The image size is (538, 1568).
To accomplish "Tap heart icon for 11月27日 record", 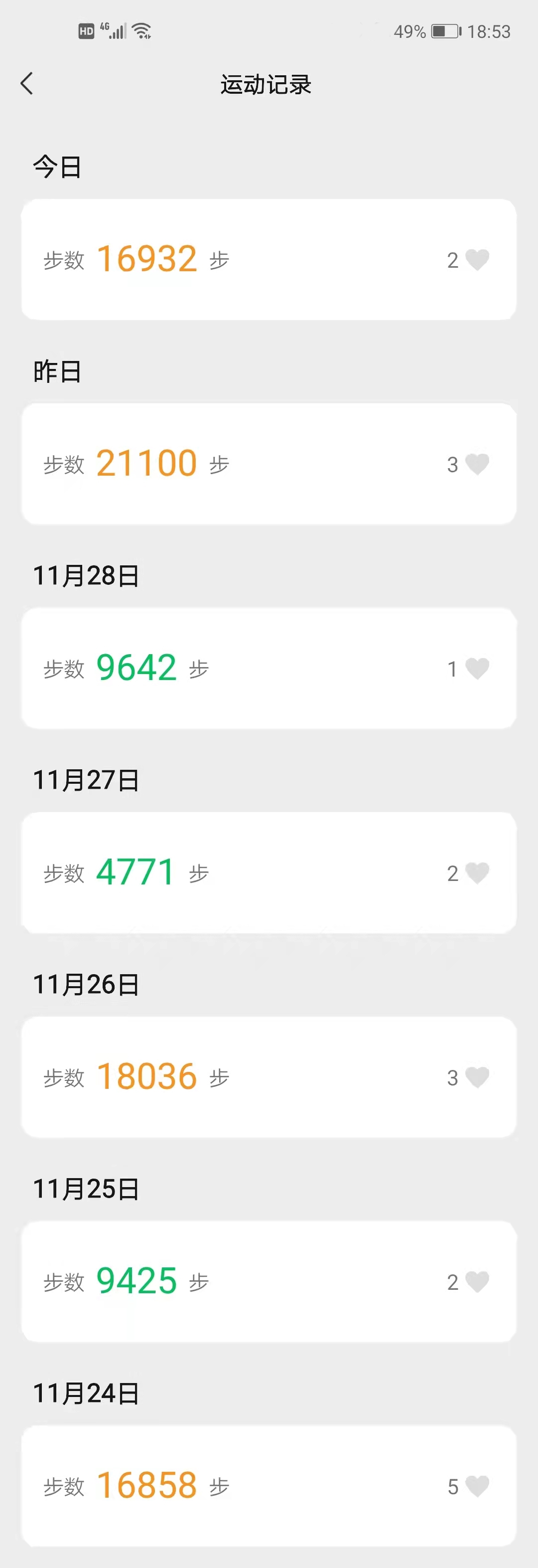I will (x=477, y=873).
